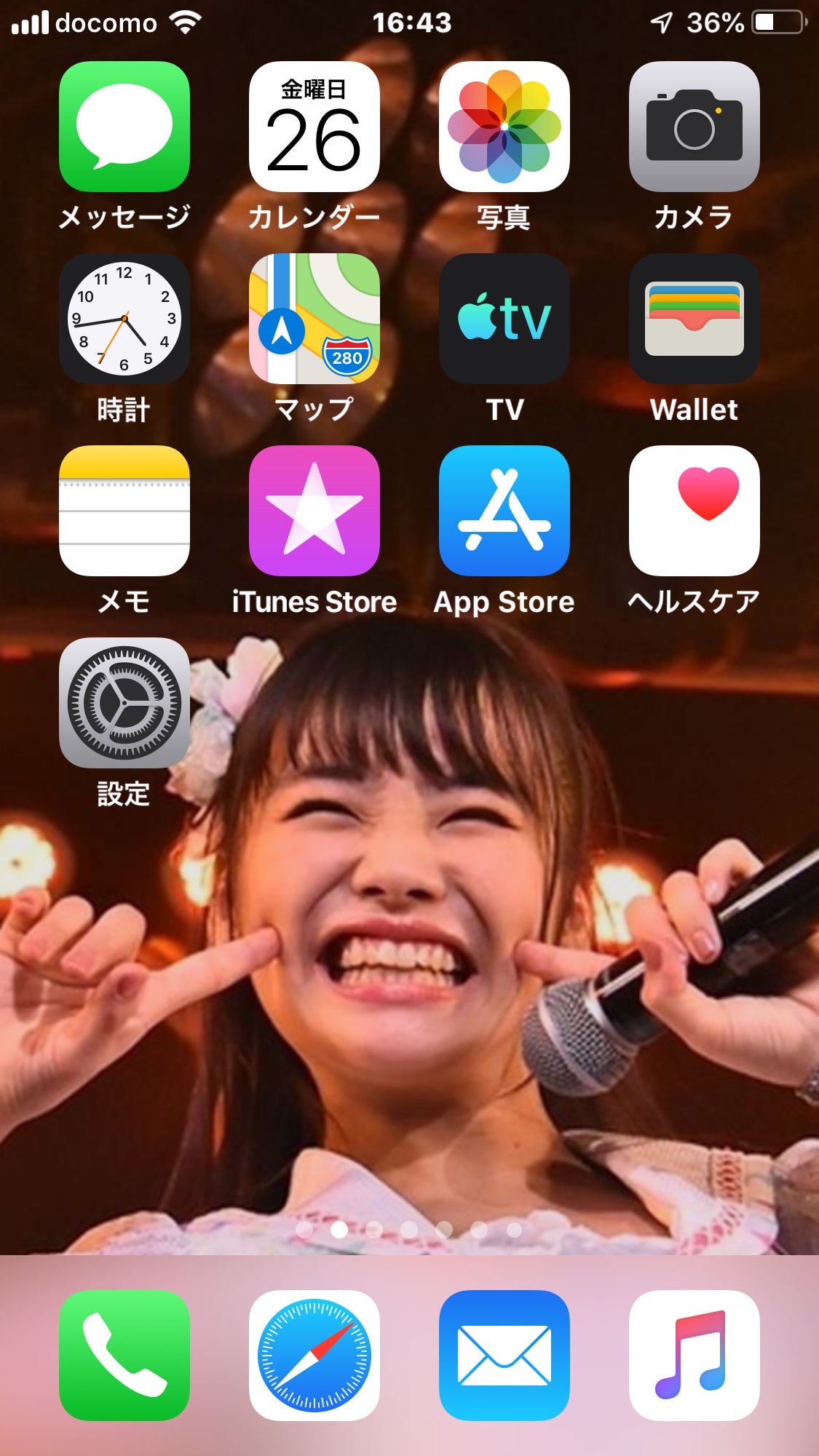Launch Safari from the dock

coord(314,1355)
